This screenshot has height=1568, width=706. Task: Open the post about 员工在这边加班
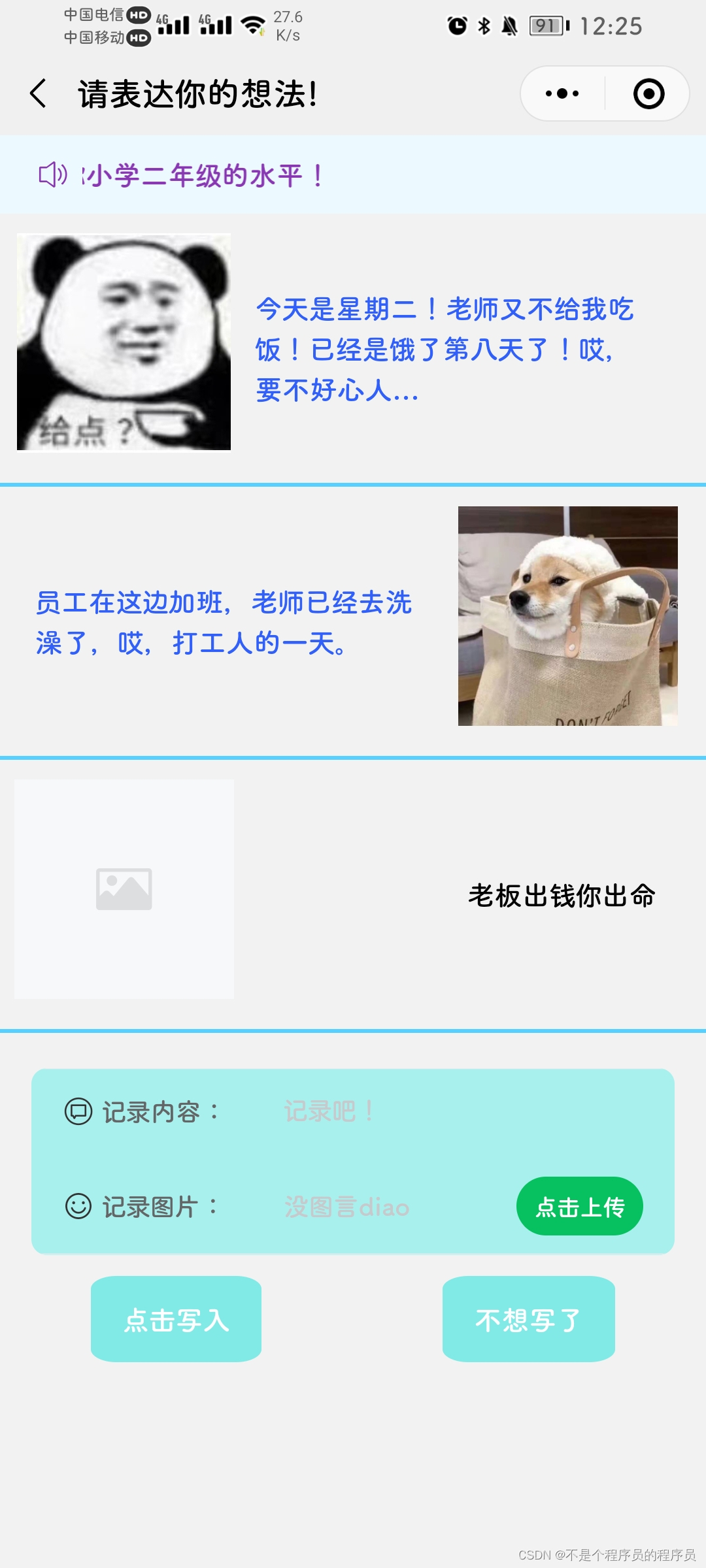(x=224, y=623)
